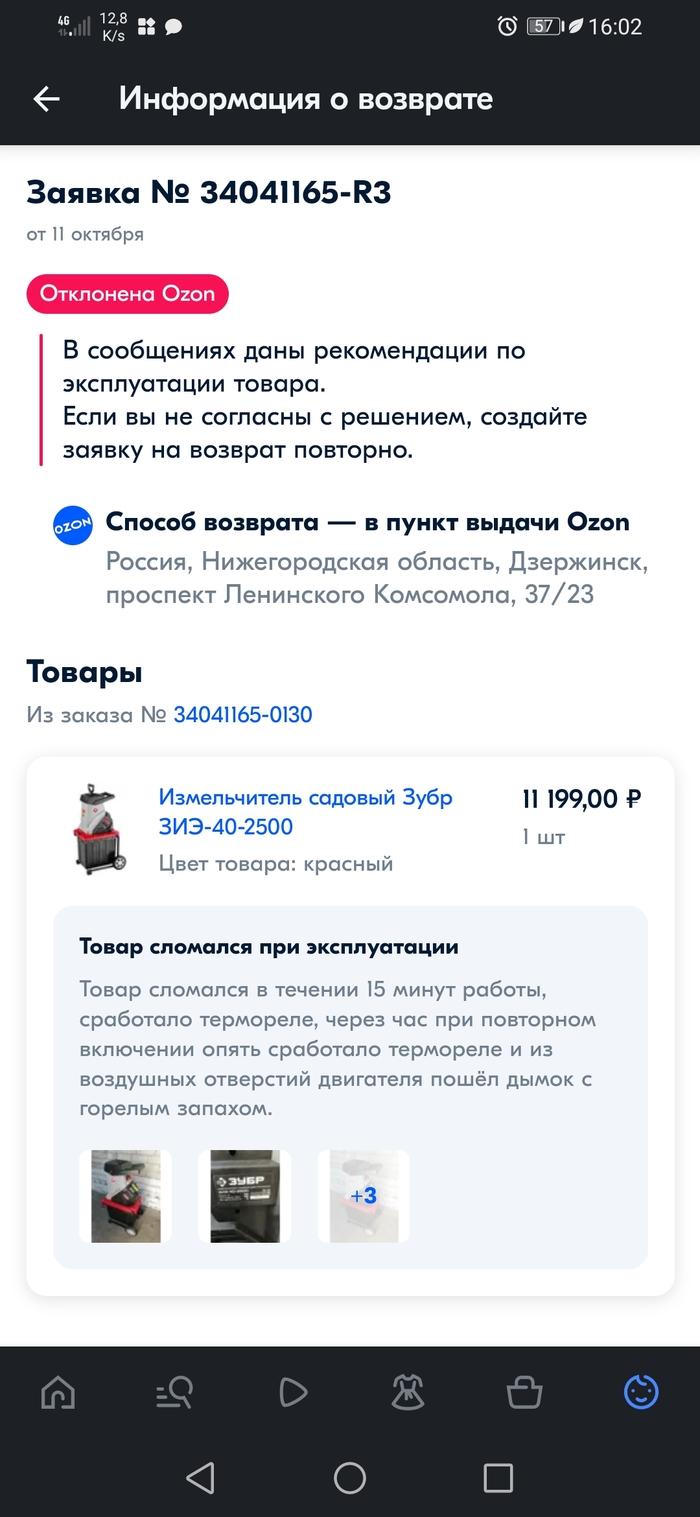
Task: Open the shredder product image
Action: [x=97, y=830]
